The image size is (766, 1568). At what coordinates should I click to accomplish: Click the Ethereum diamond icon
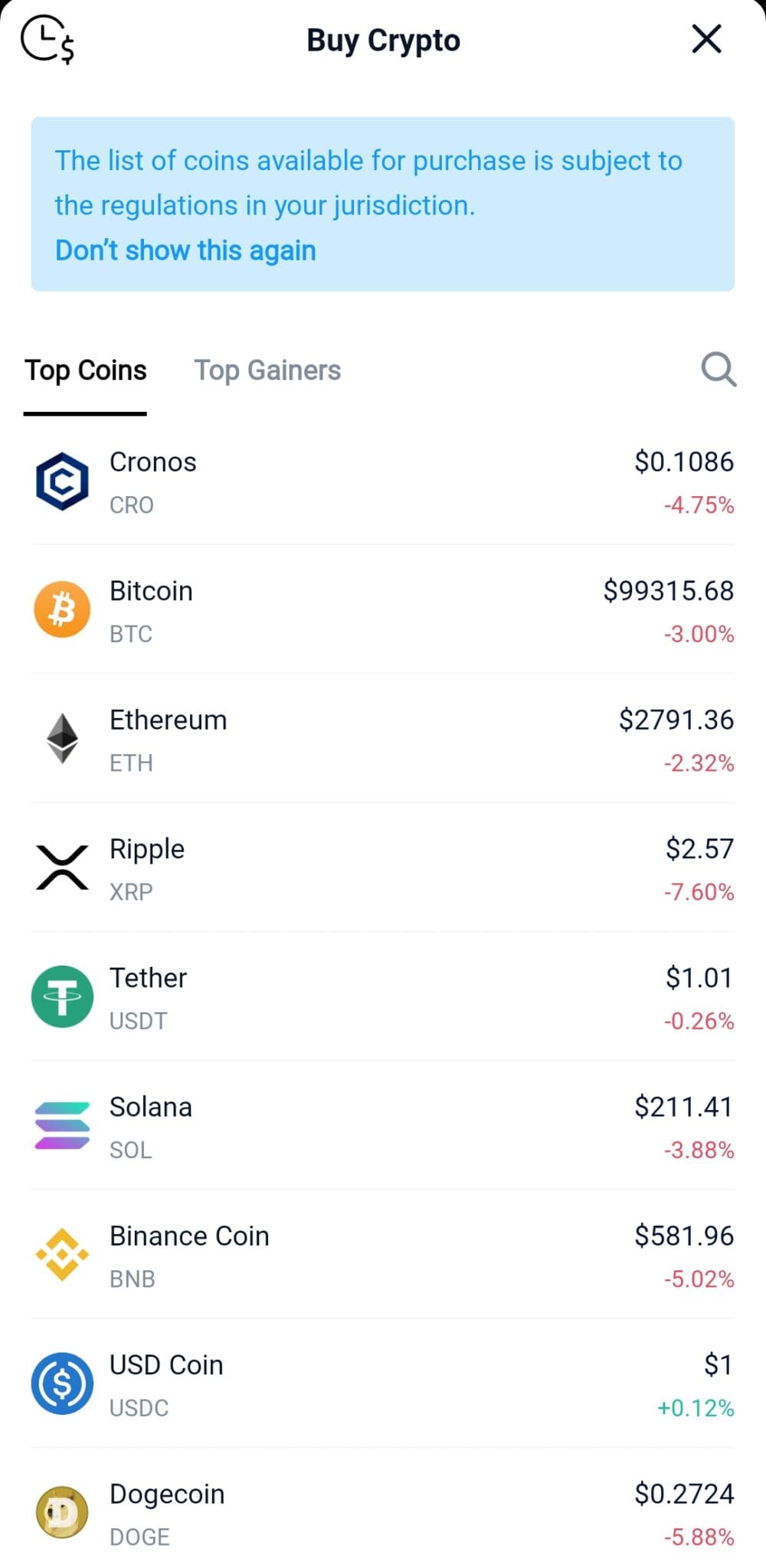tap(63, 737)
